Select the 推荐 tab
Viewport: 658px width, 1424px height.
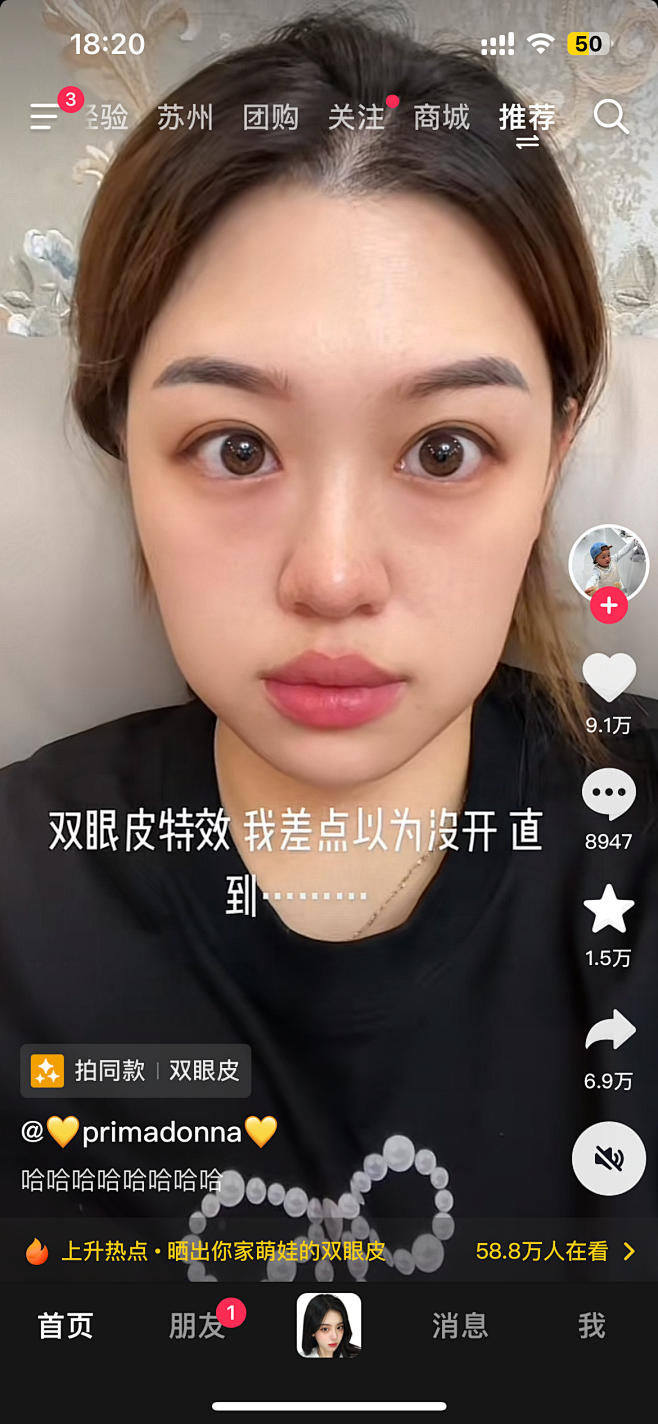527,117
